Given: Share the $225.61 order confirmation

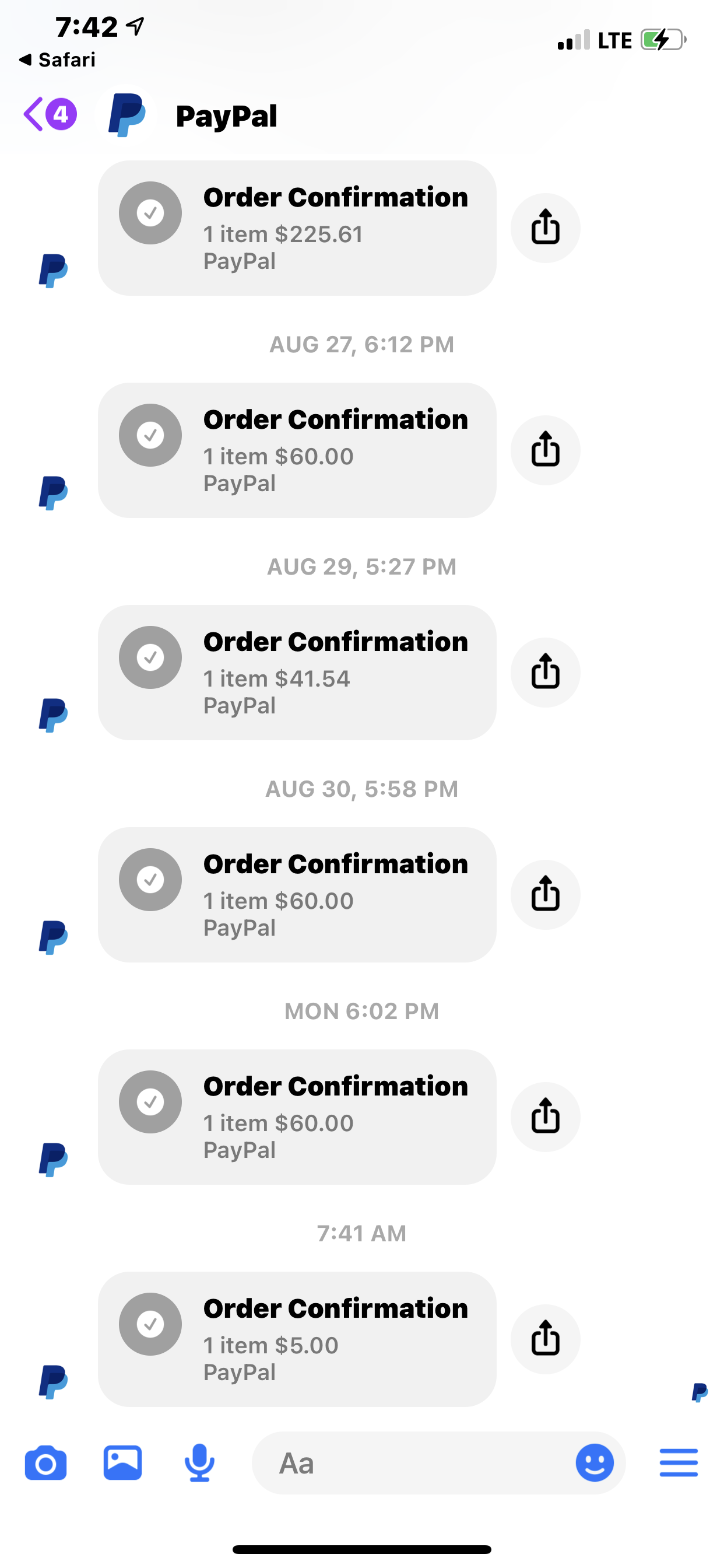Looking at the screenshot, I should click(x=545, y=228).
